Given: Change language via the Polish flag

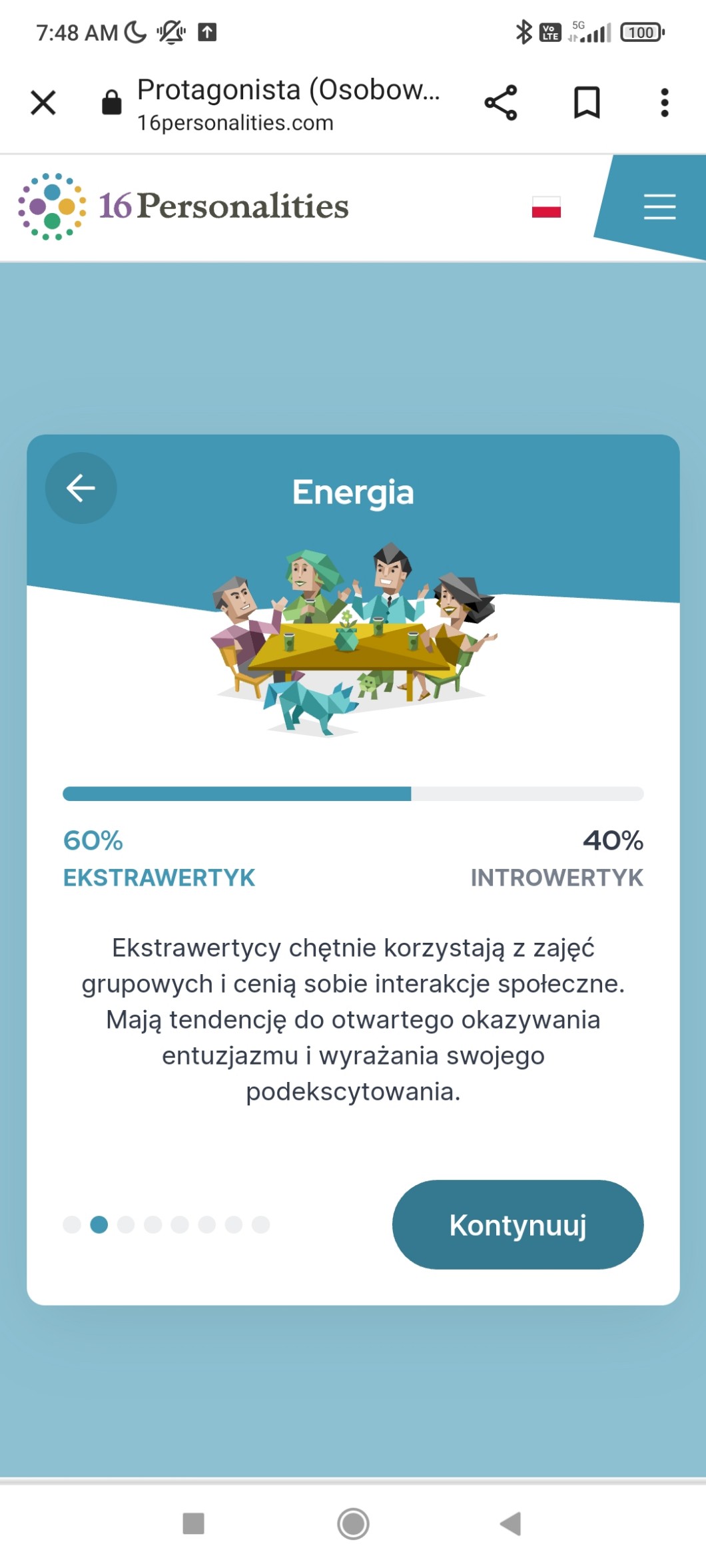Looking at the screenshot, I should pos(546,207).
